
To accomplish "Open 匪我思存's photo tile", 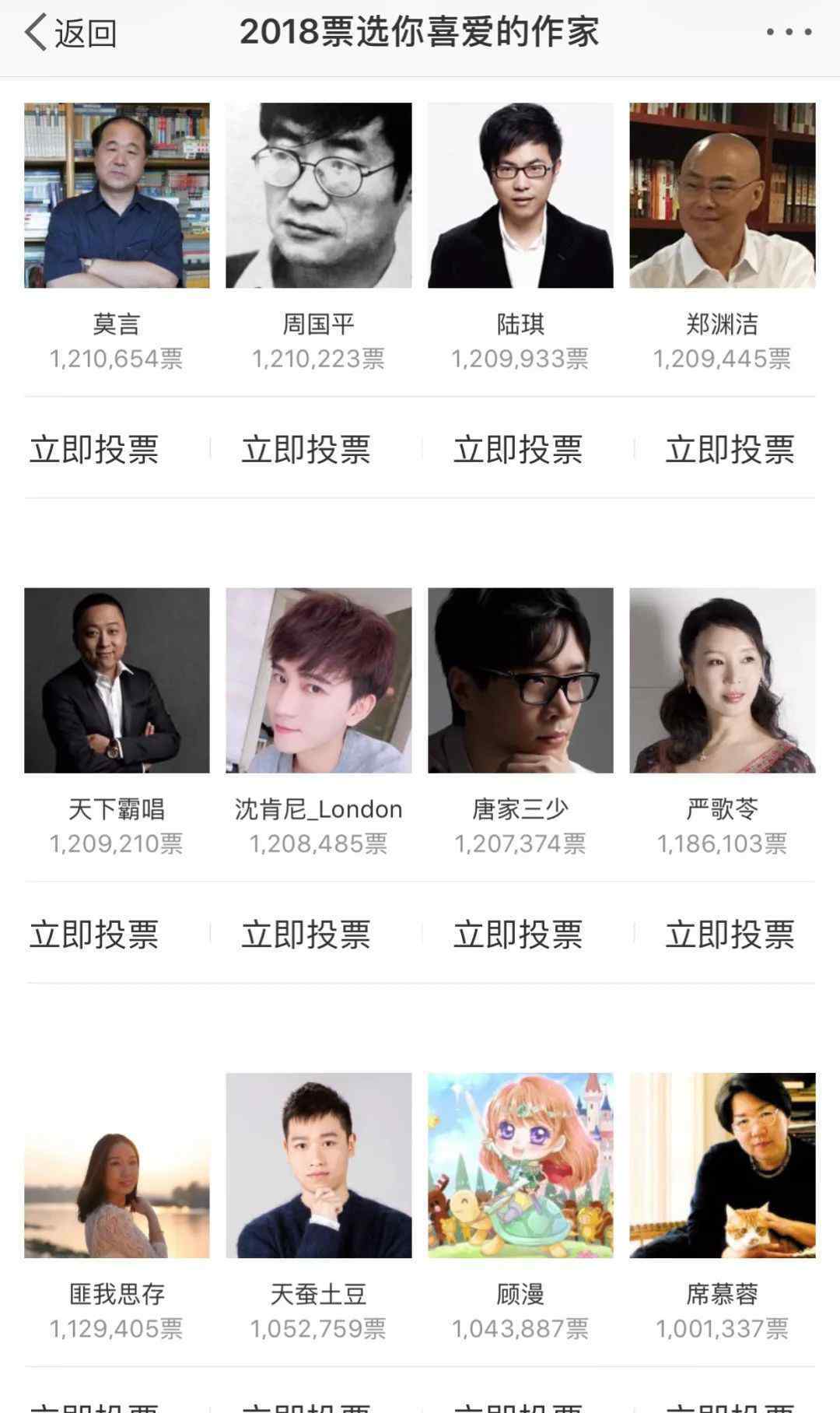I will 117,1165.
